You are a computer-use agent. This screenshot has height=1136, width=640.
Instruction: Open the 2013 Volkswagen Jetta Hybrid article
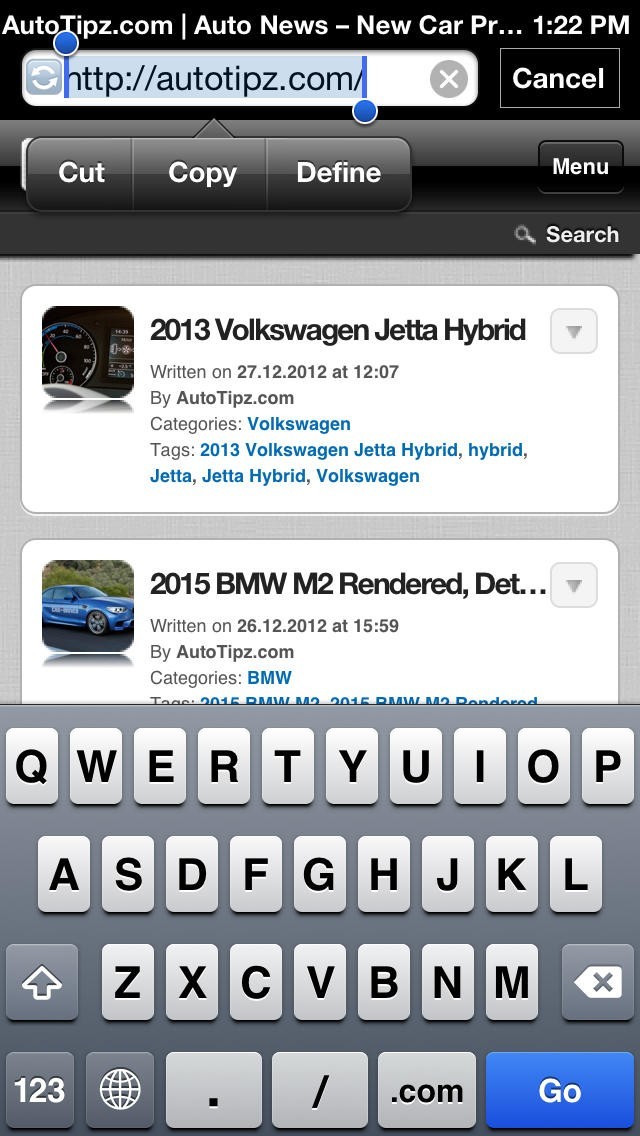click(x=337, y=330)
